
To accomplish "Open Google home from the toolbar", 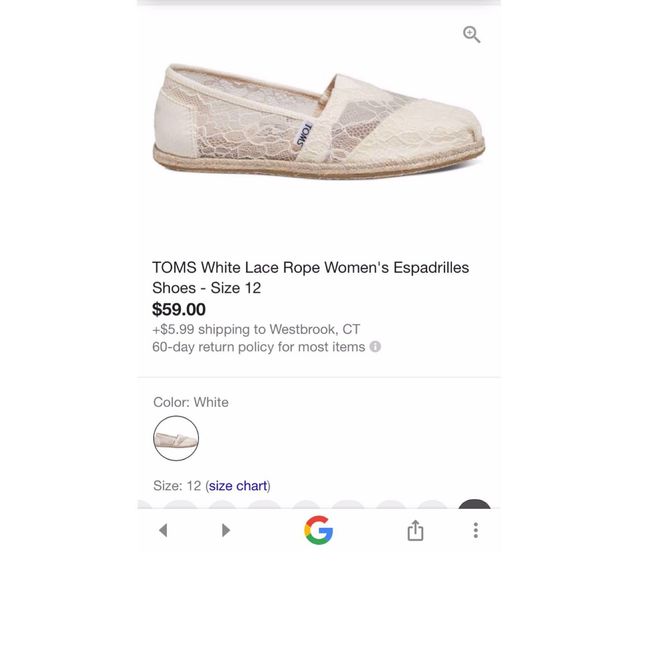I will (318, 530).
